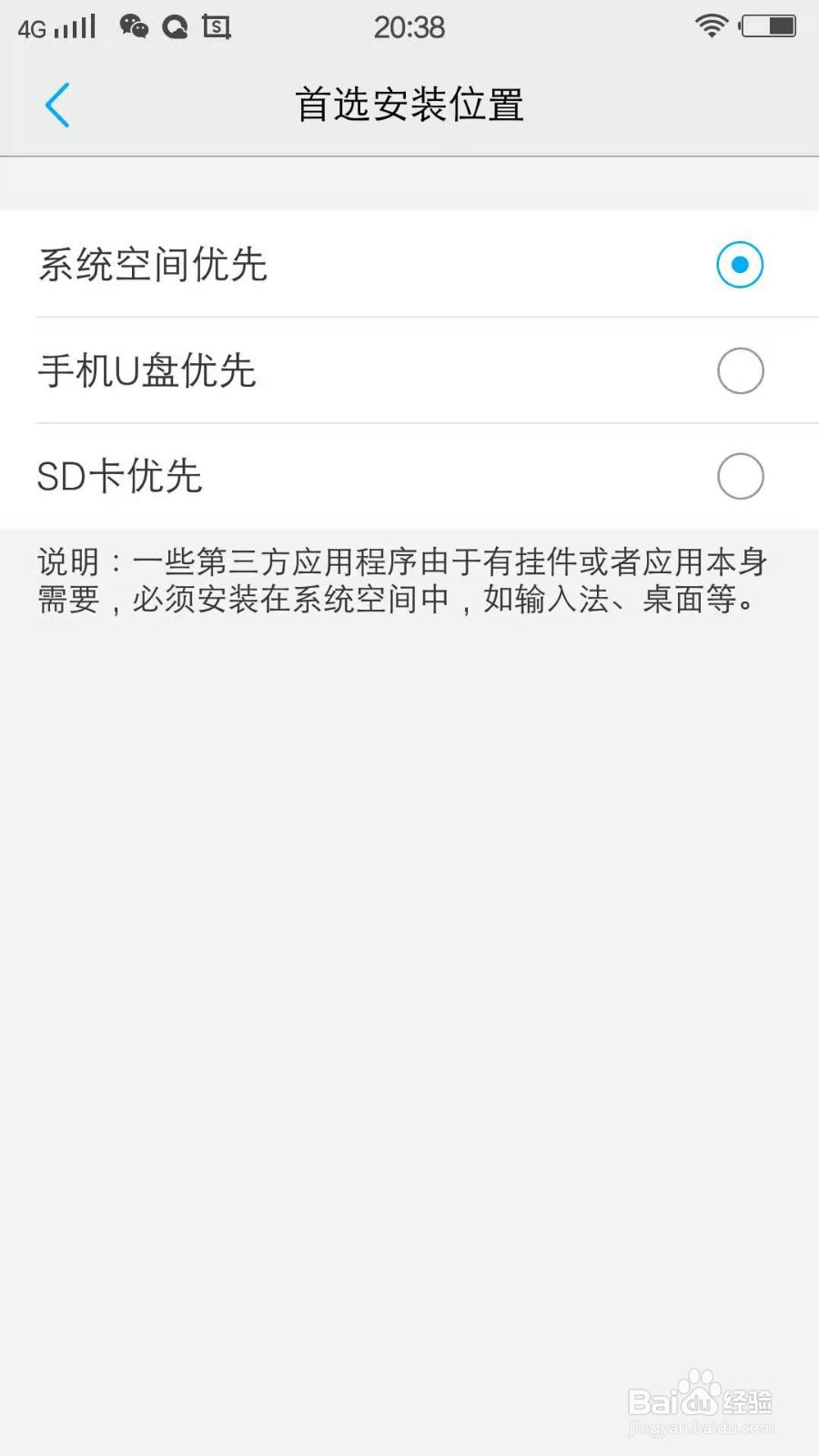
Task: Tap the WeChat notification icon in status bar
Action: pos(135,26)
